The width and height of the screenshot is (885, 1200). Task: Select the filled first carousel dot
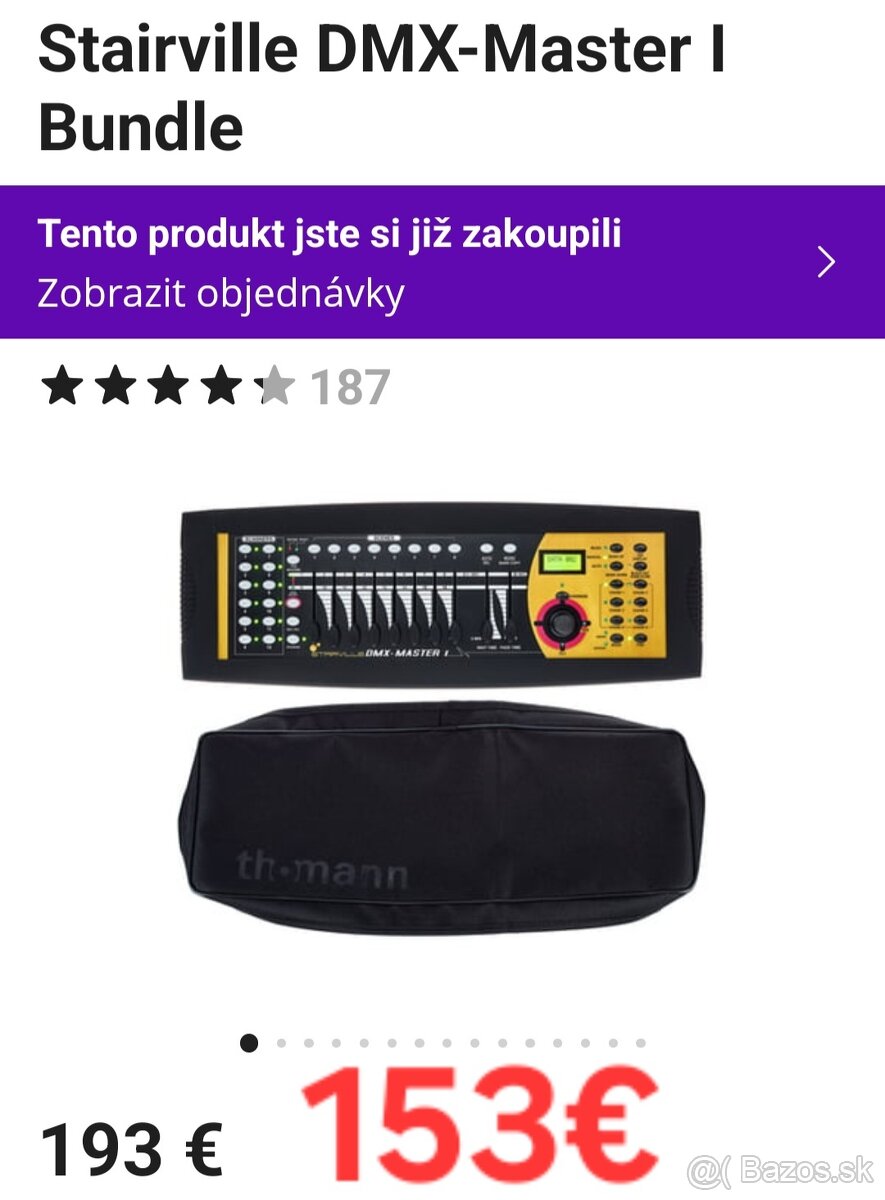pyautogui.click(x=248, y=1042)
